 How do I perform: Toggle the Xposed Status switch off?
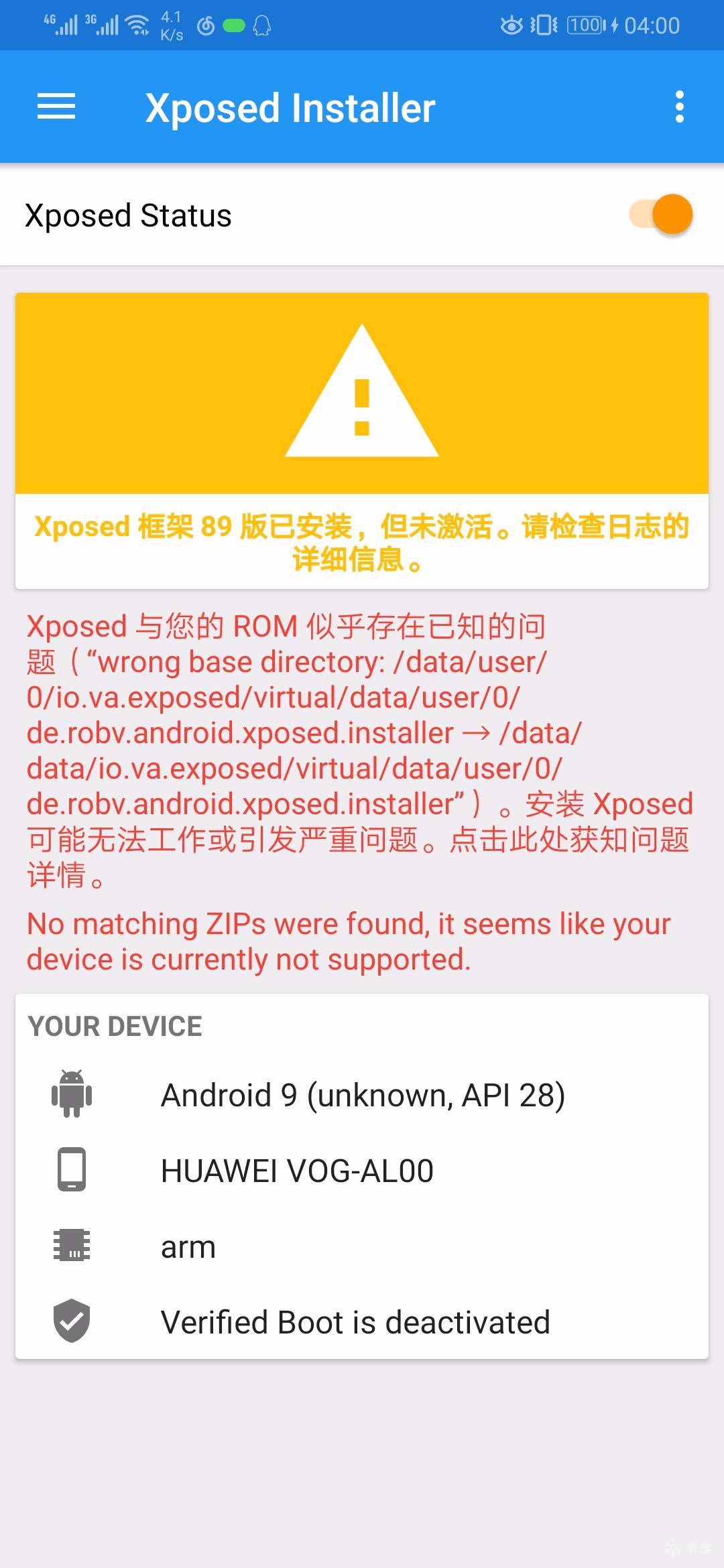(661, 215)
